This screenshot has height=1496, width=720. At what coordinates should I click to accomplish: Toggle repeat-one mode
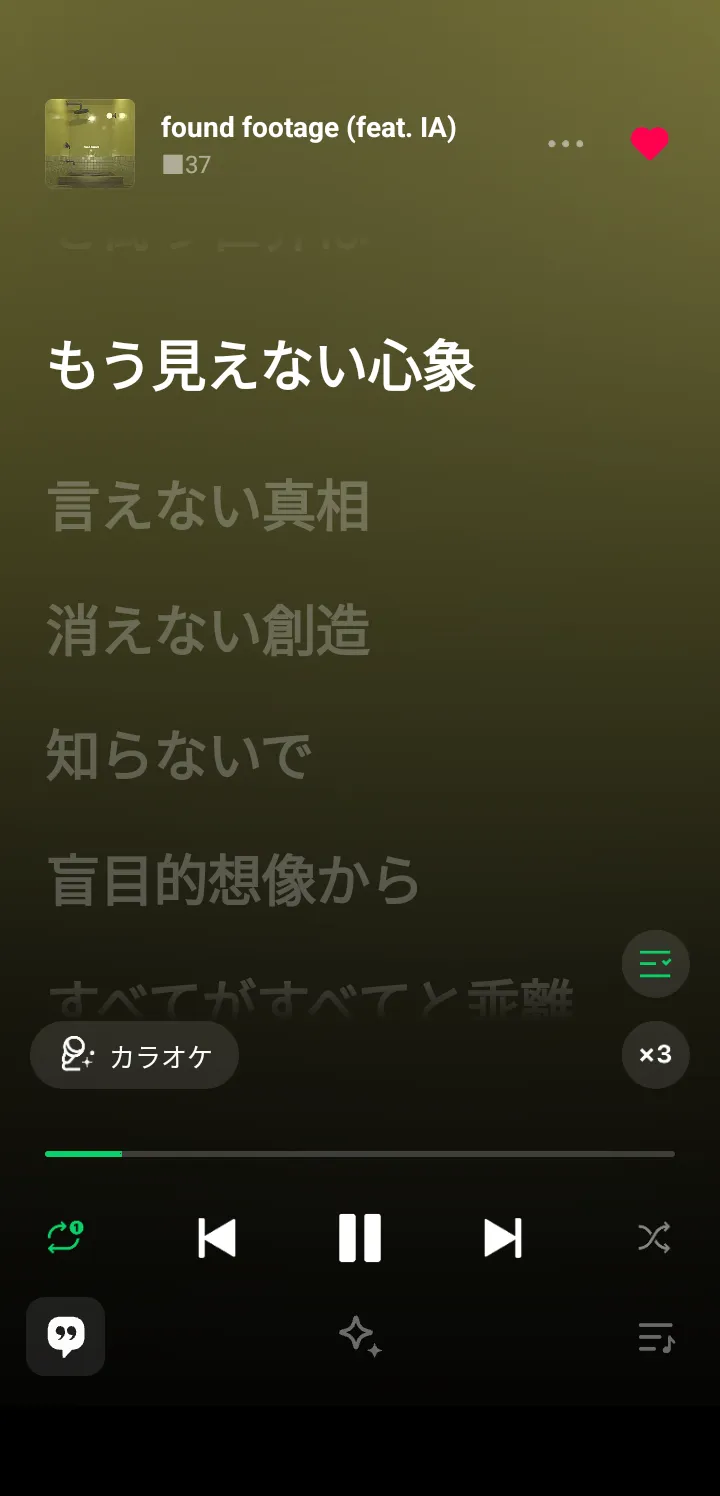tap(65, 1238)
